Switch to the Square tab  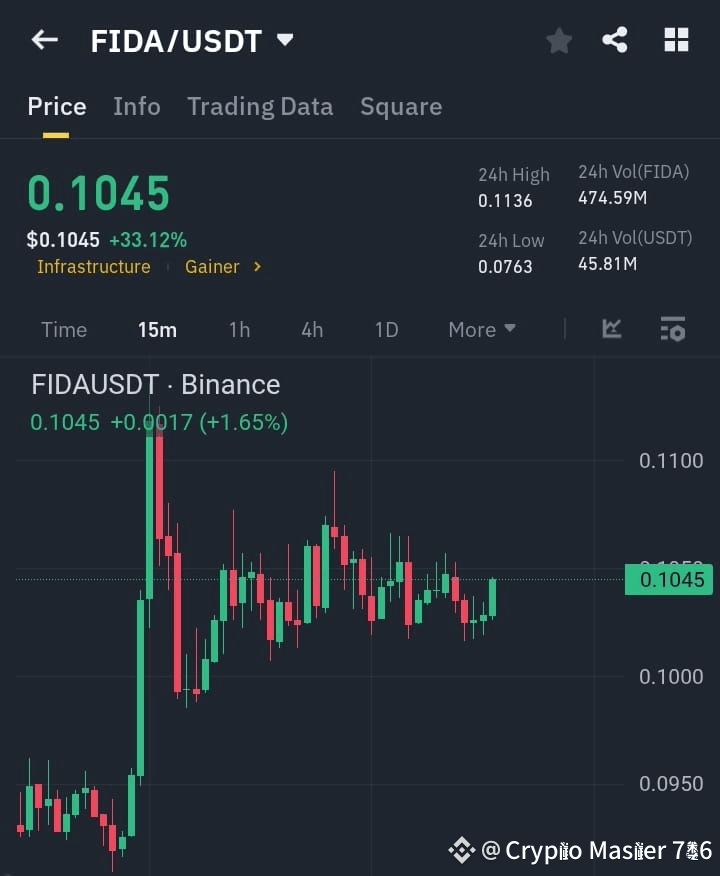tap(401, 106)
